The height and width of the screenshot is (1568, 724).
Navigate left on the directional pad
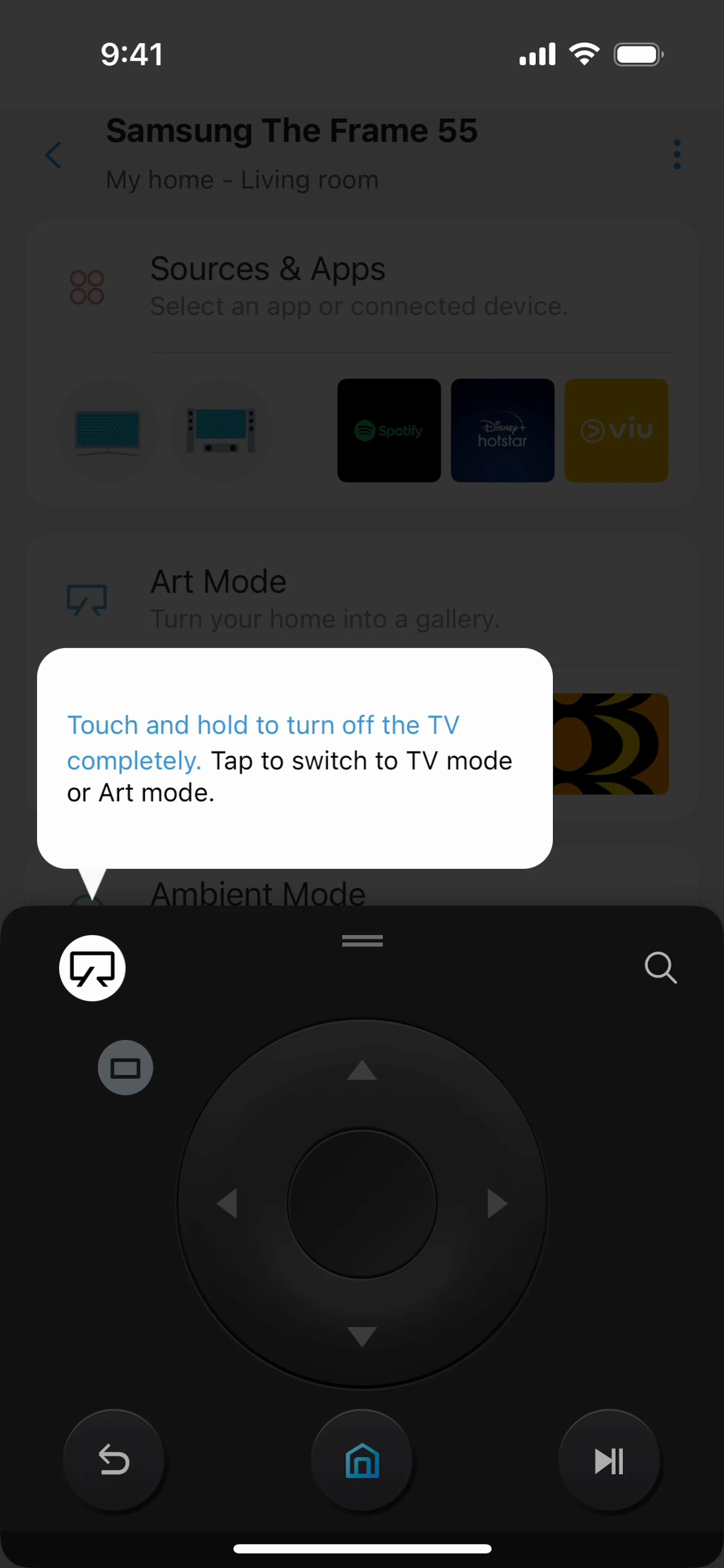pyautogui.click(x=227, y=1203)
